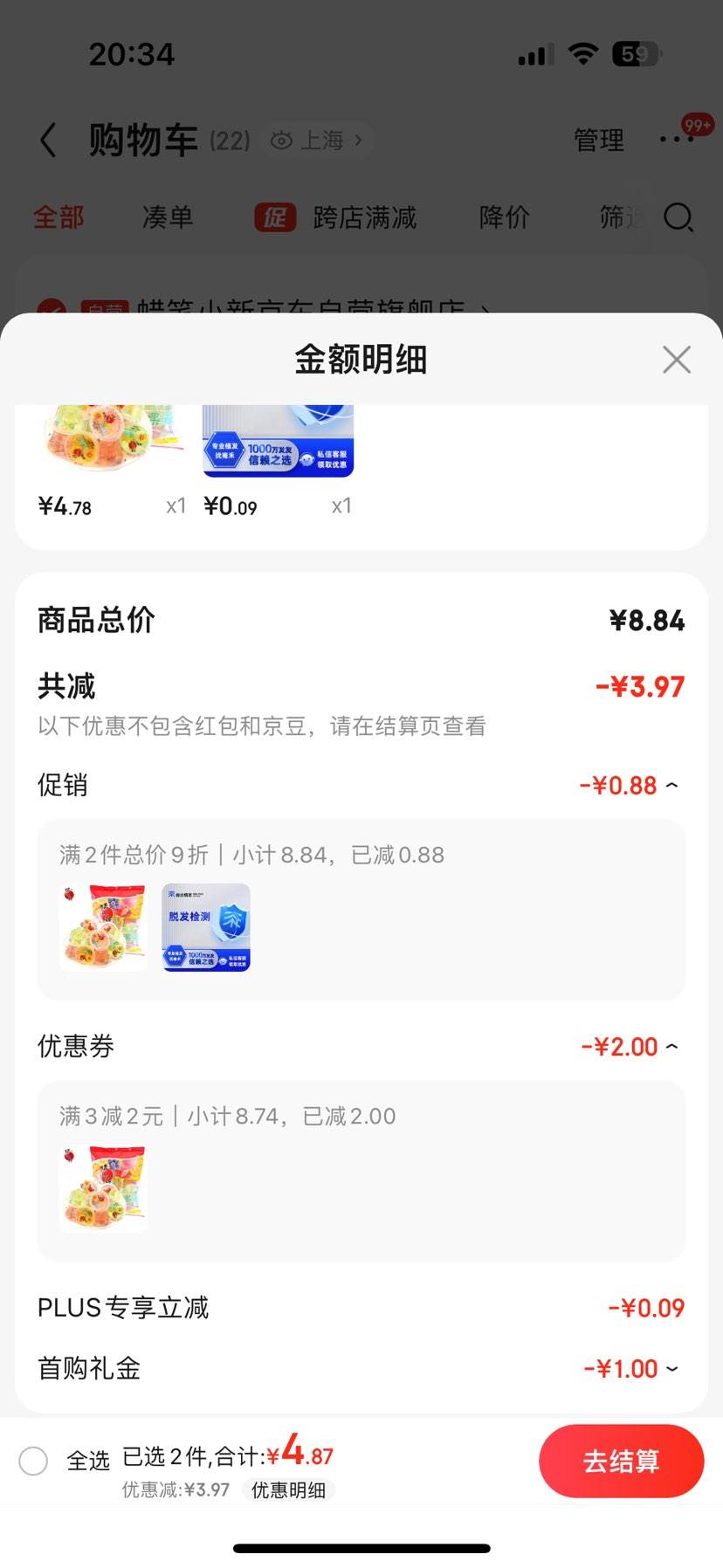The width and height of the screenshot is (723, 1568).
Task: Tap the jelly snack product thumbnail
Action: point(103,926)
